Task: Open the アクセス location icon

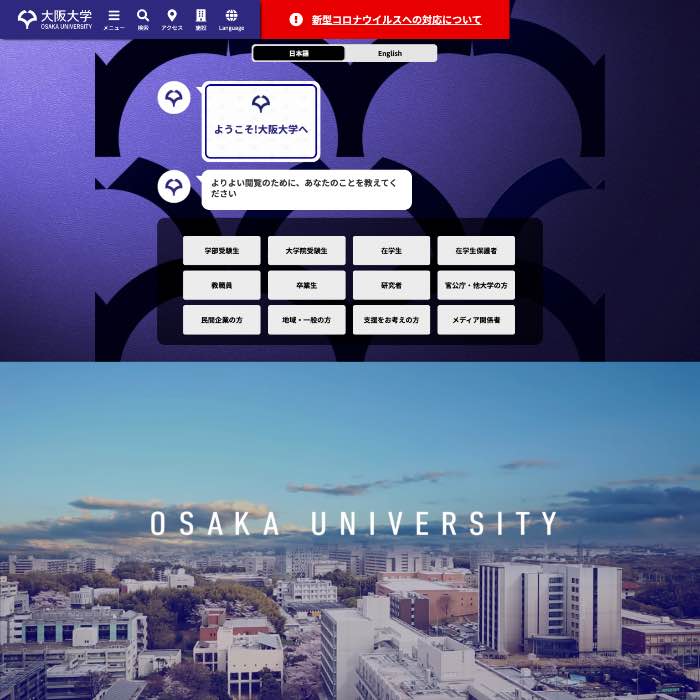Action: click(172, 19)
